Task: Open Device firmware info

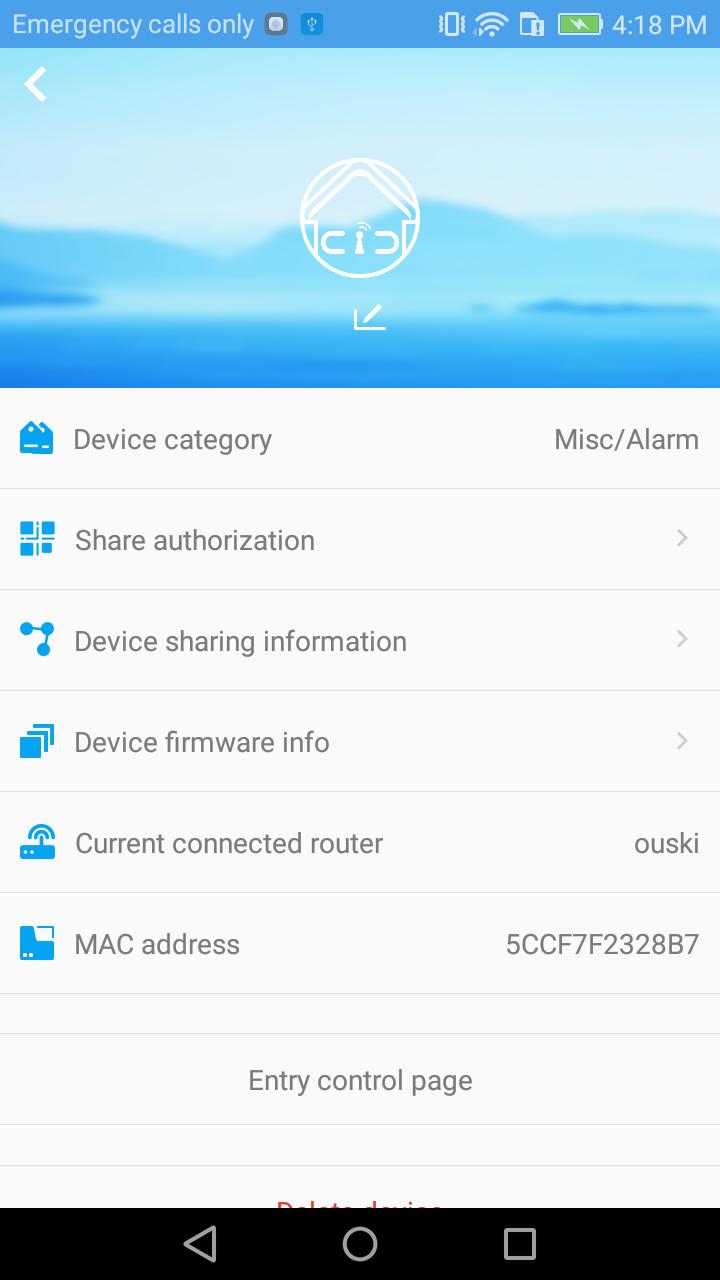Action: tap(360, 742)
